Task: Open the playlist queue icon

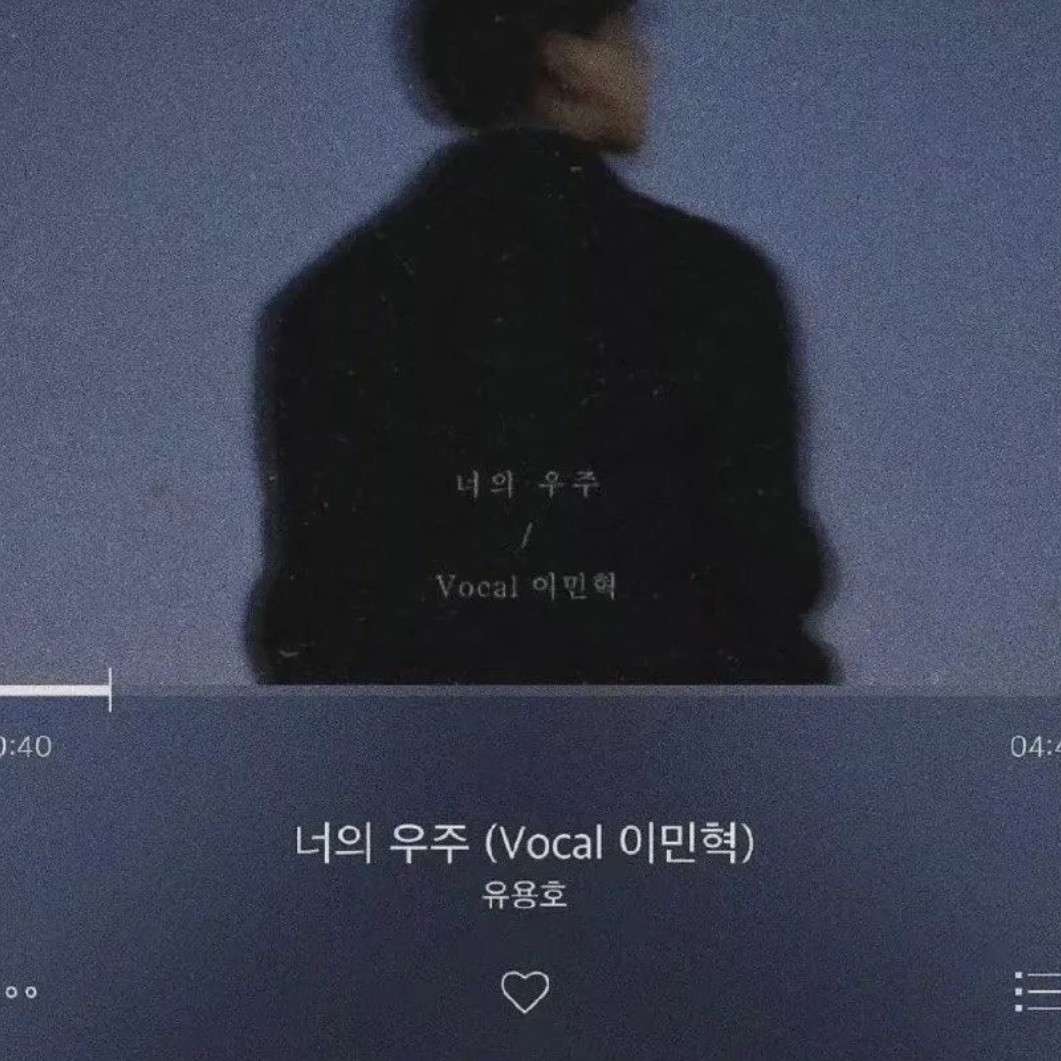Action: (1038, 991)
